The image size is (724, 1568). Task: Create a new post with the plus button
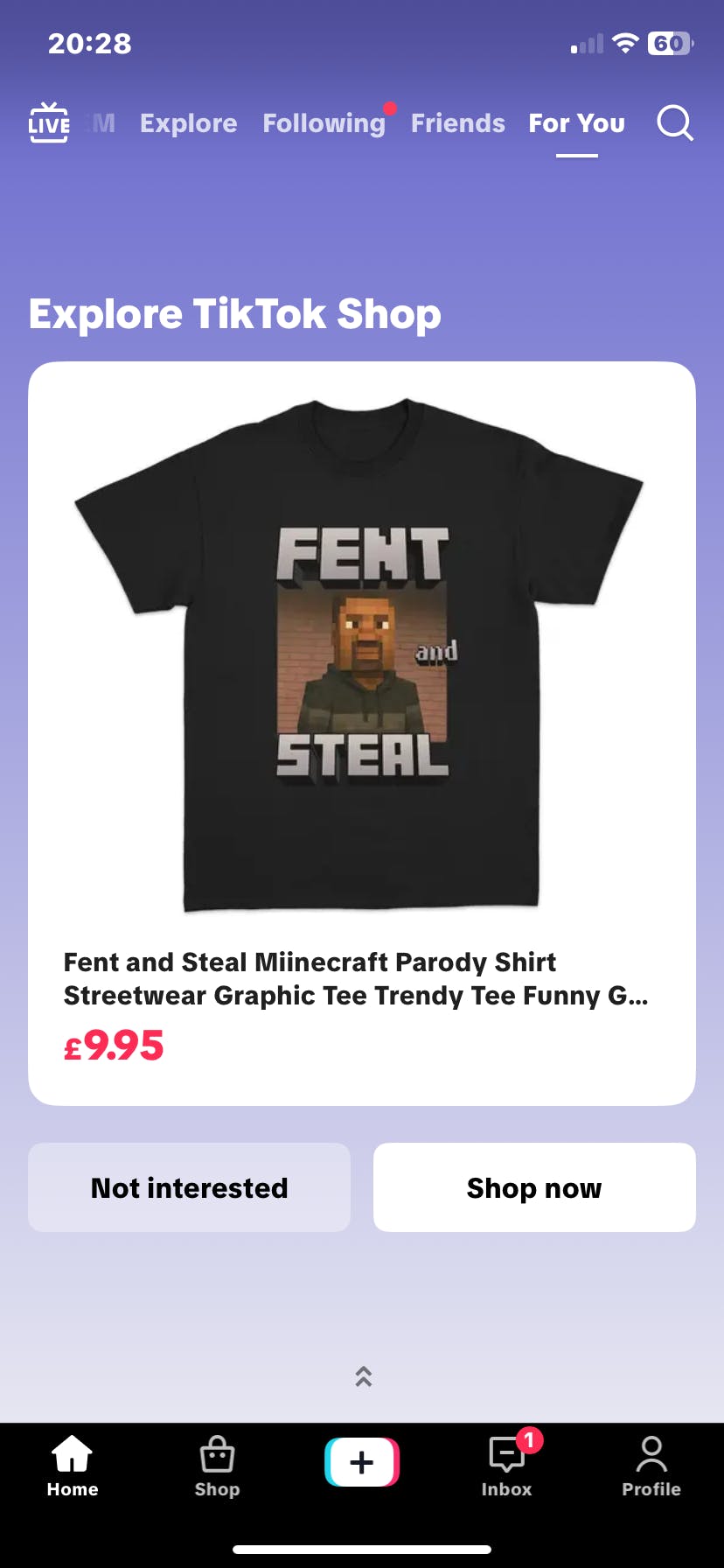(362, 1462)
